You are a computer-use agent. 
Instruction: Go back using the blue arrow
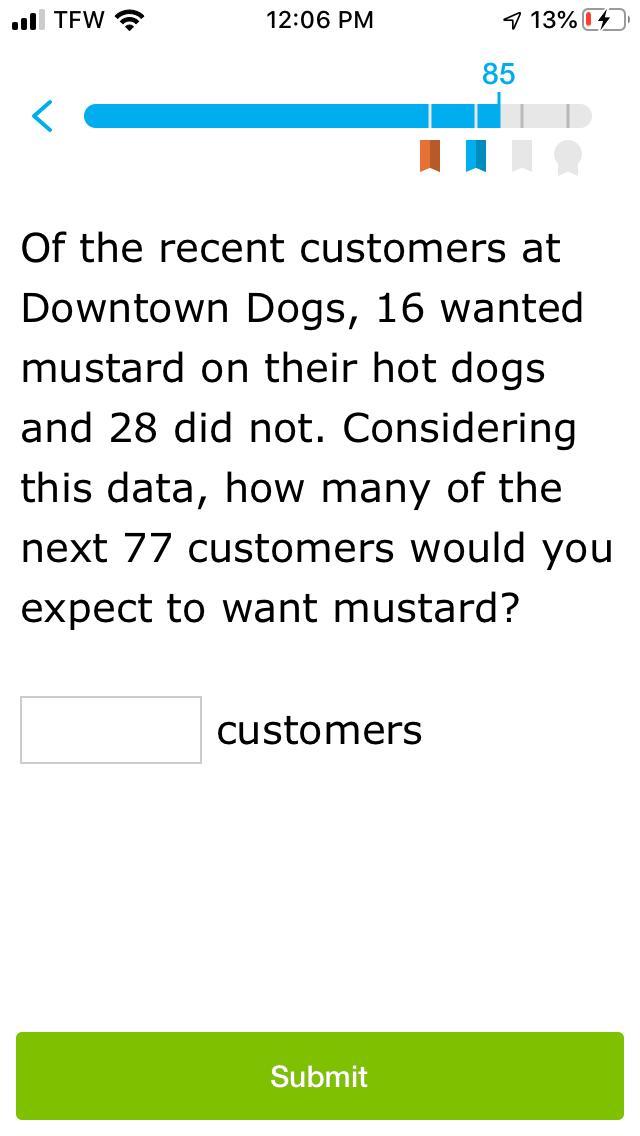coord(43,116)
